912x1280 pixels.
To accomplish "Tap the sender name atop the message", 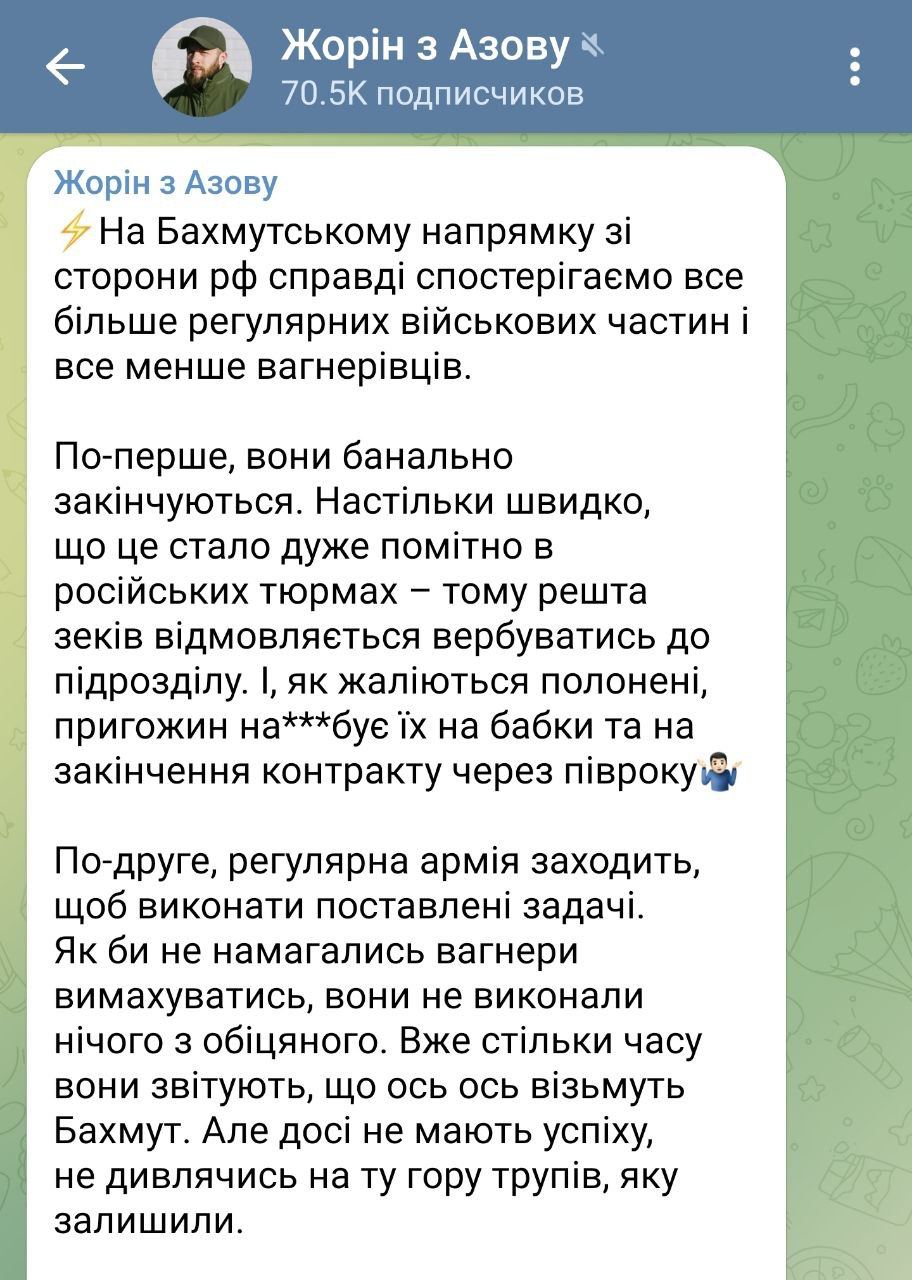I will pyautogui.click(x=165, y=183).
